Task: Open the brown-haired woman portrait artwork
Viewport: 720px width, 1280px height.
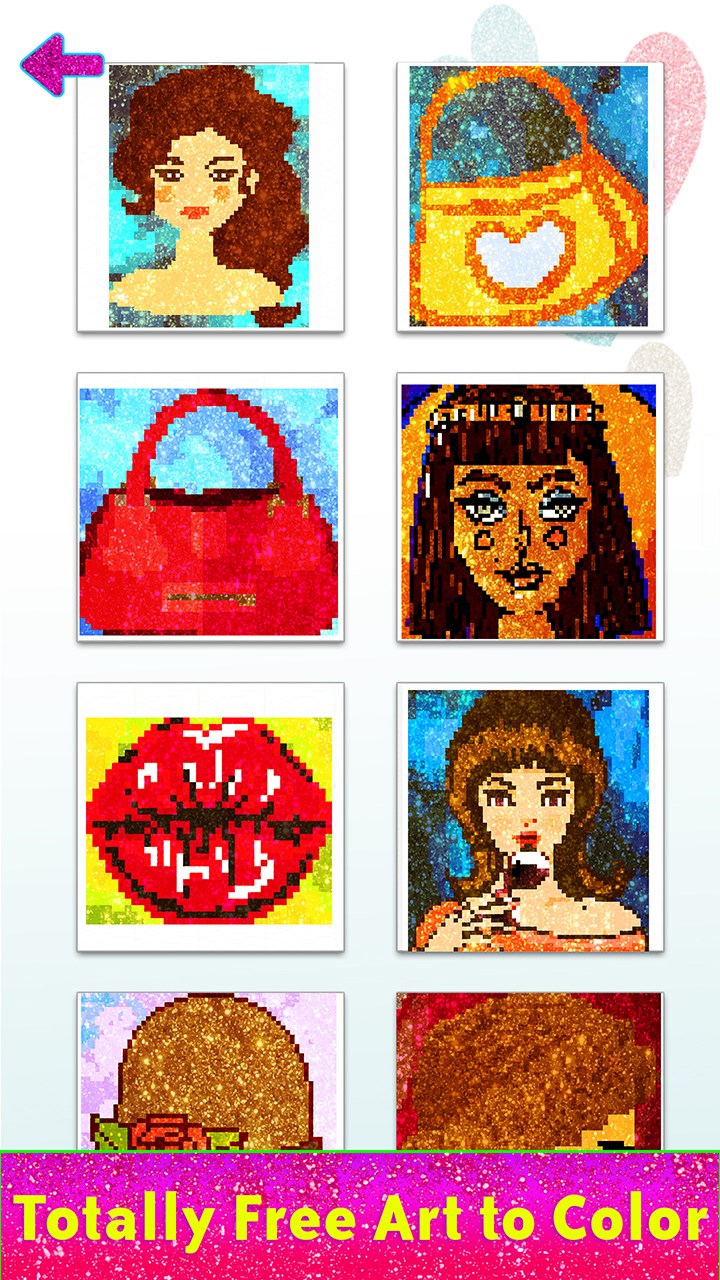Action: (210, 197)
